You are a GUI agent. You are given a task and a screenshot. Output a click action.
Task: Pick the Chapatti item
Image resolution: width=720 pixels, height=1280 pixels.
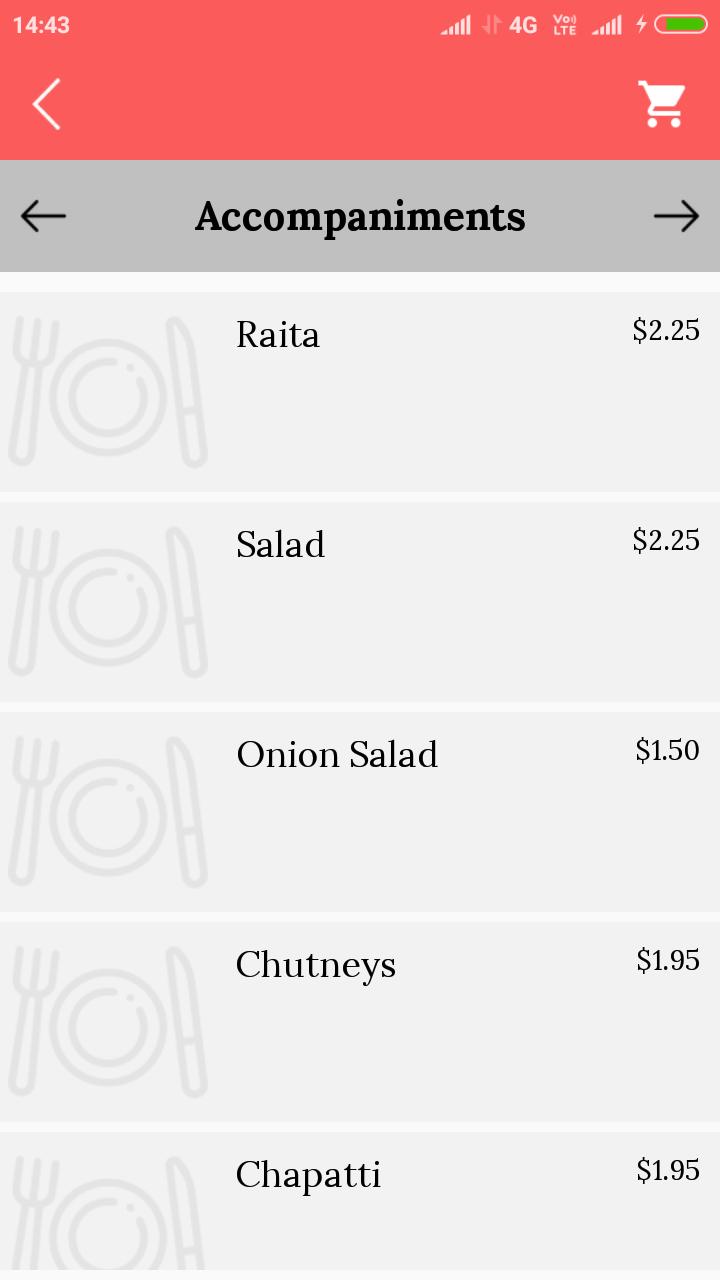[x=360, y=1201]
